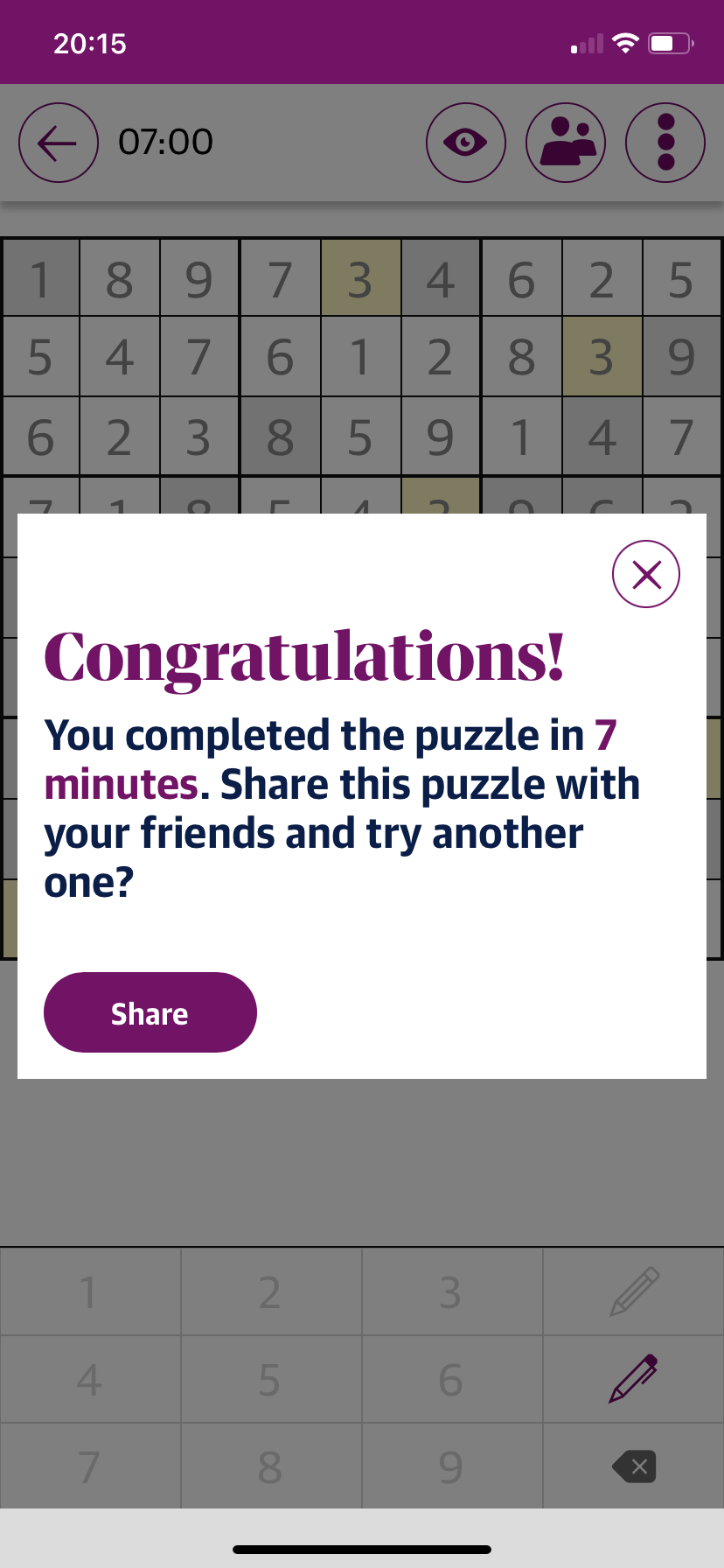Viewport: 724px width, 1568px height.
Task: Tap the Wi-Fi icon in the status bar
Action: (x=624, y=41)
